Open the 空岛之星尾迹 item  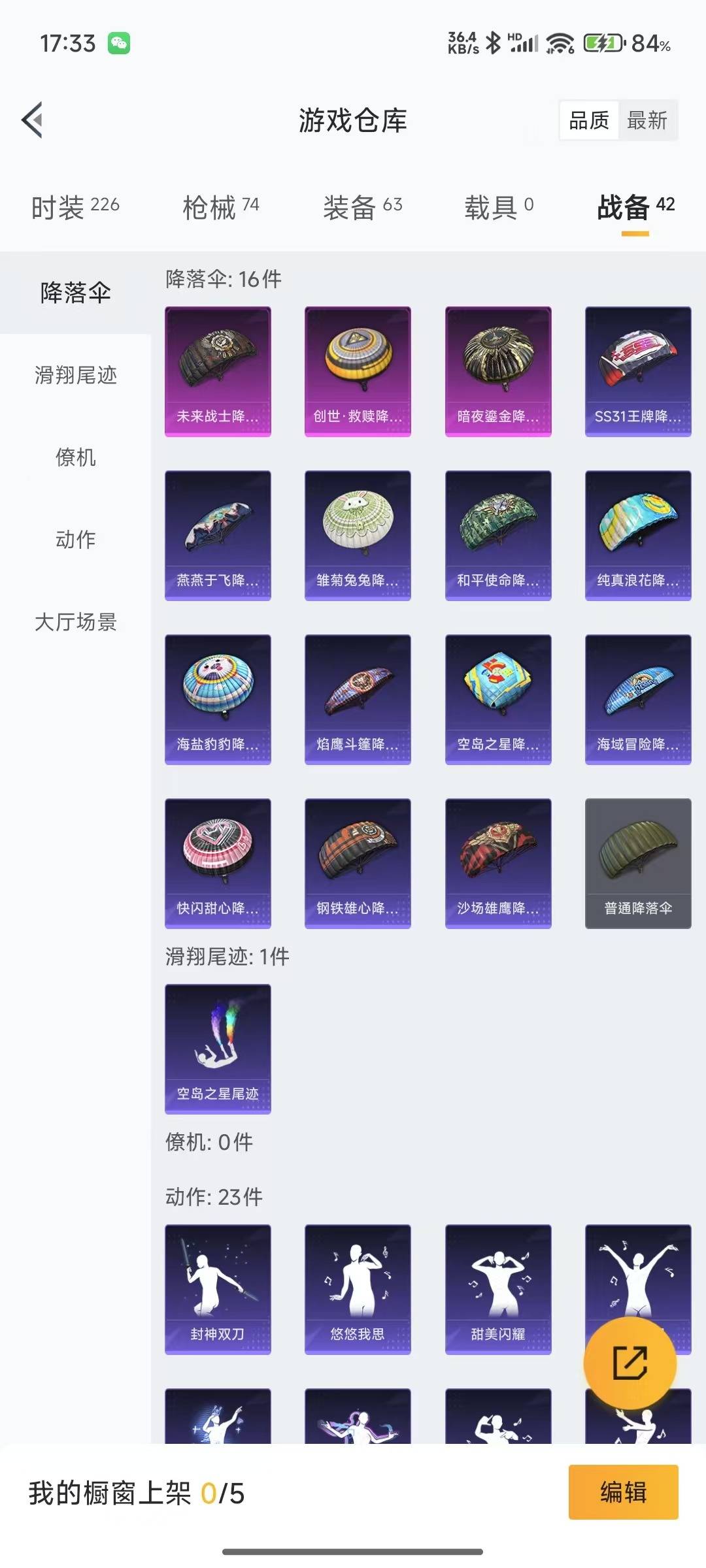(x=218, y=1049)
